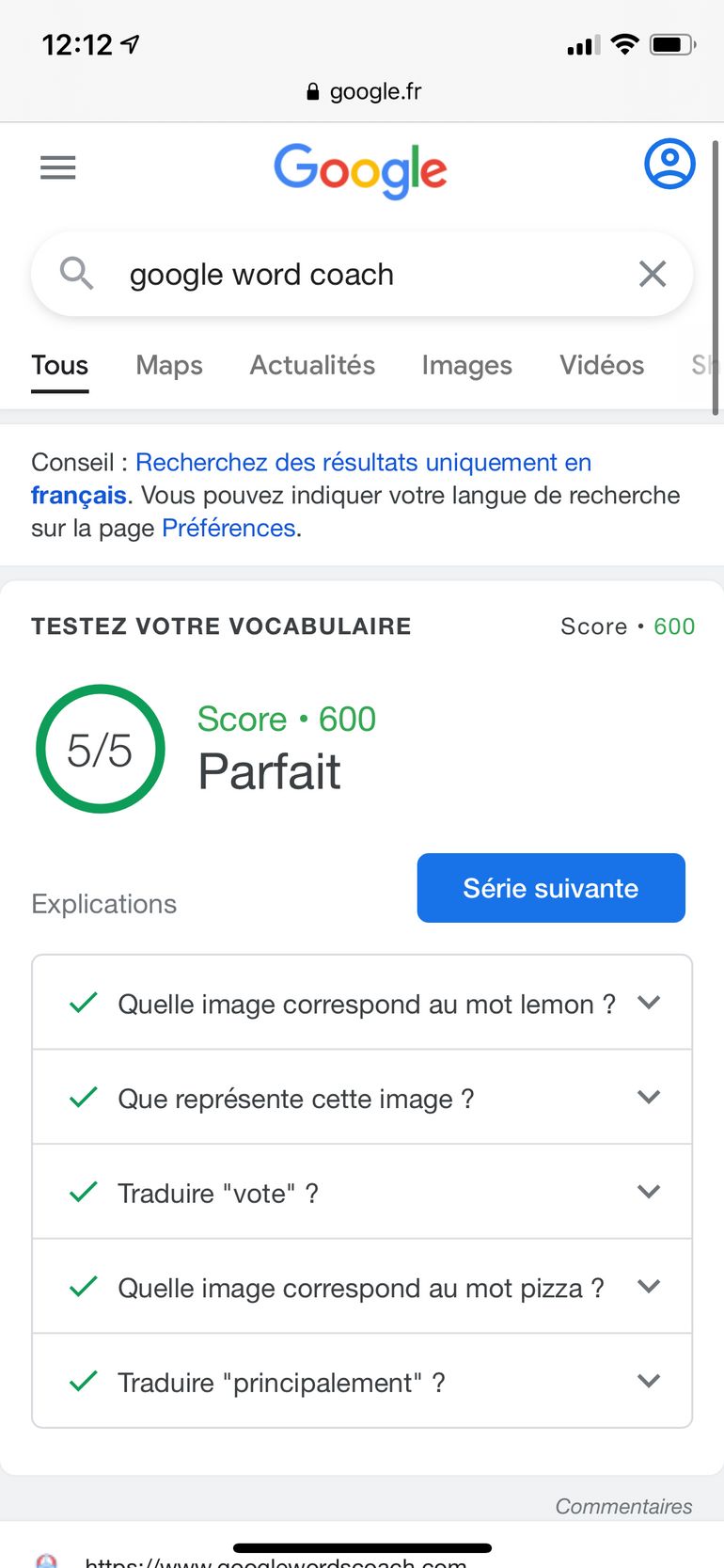Open the hamburger menu
Viewport: 724px width, 1568px height.
57,168
